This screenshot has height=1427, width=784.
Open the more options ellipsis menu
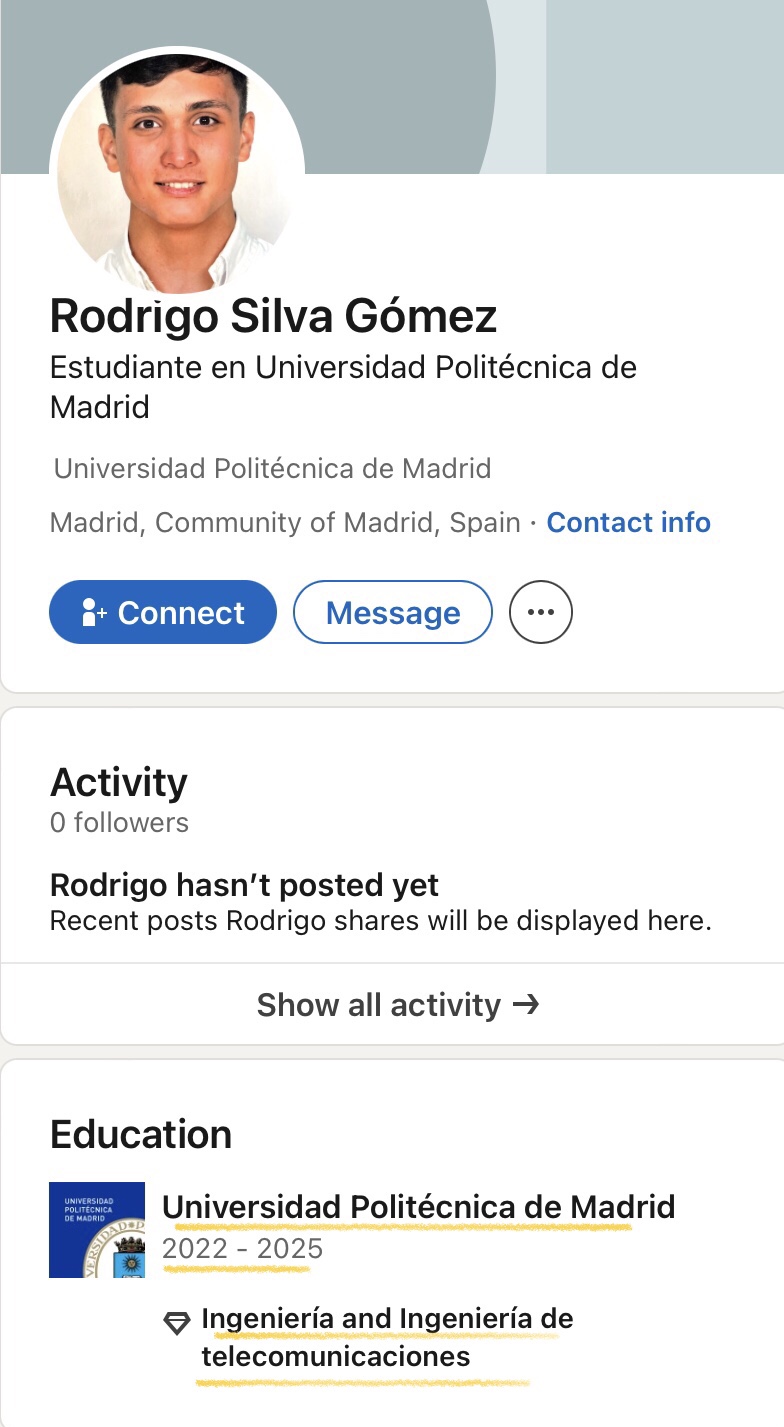tap(541, 612)
